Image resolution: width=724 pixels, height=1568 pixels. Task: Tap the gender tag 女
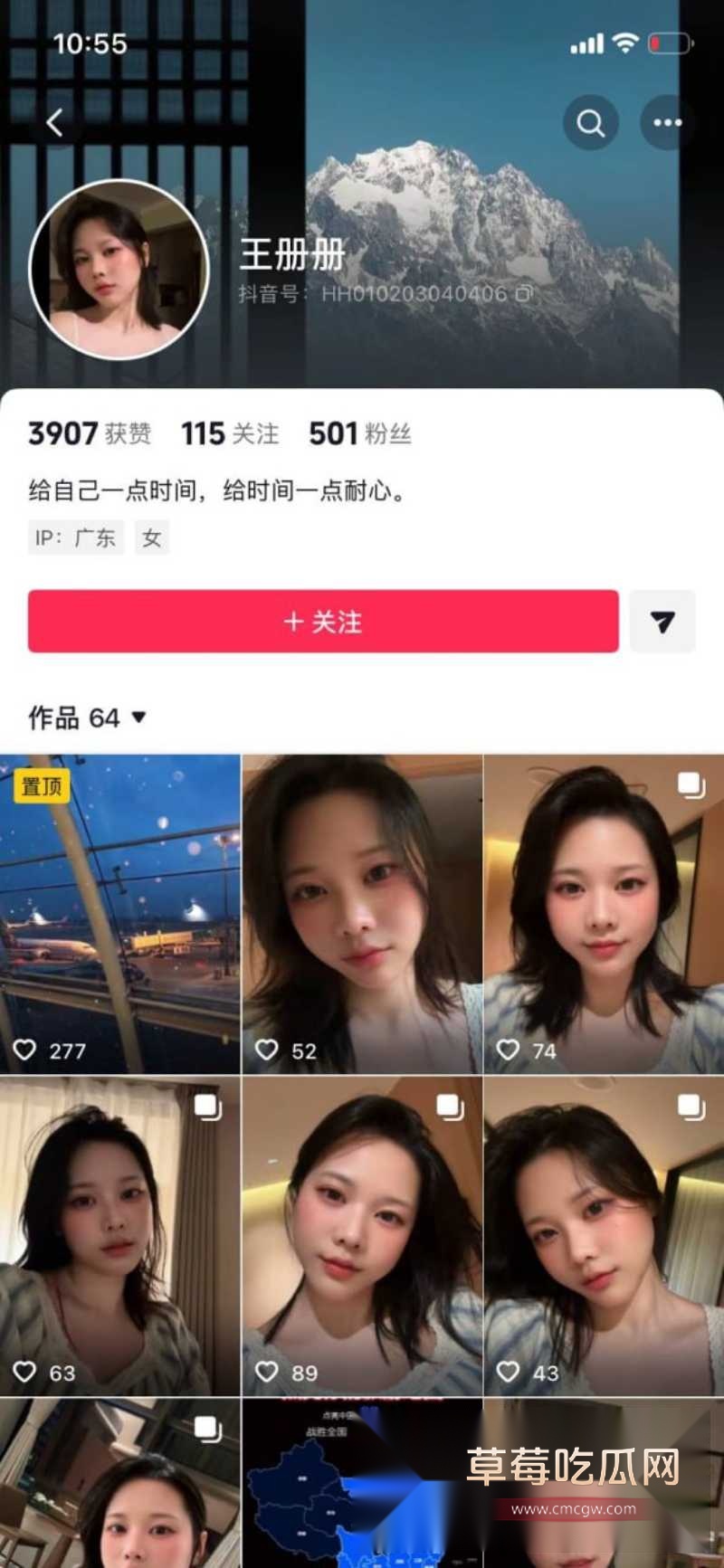tap(151, 537)
